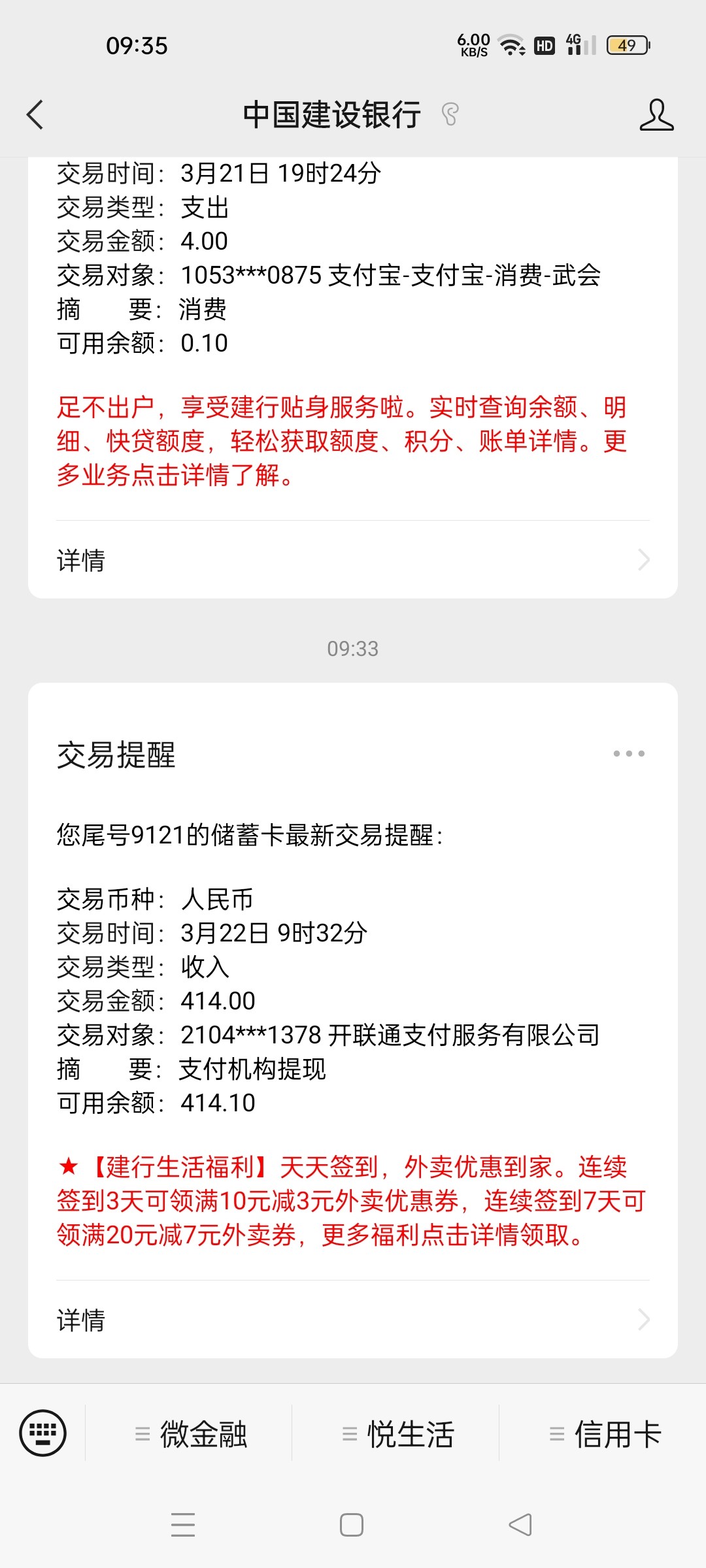The height and width of the screenshot is (1568, 706).
Task: Open the 交易提醒 card's three-dot menu
Action: pyautogui.click(x=628, y=753)
